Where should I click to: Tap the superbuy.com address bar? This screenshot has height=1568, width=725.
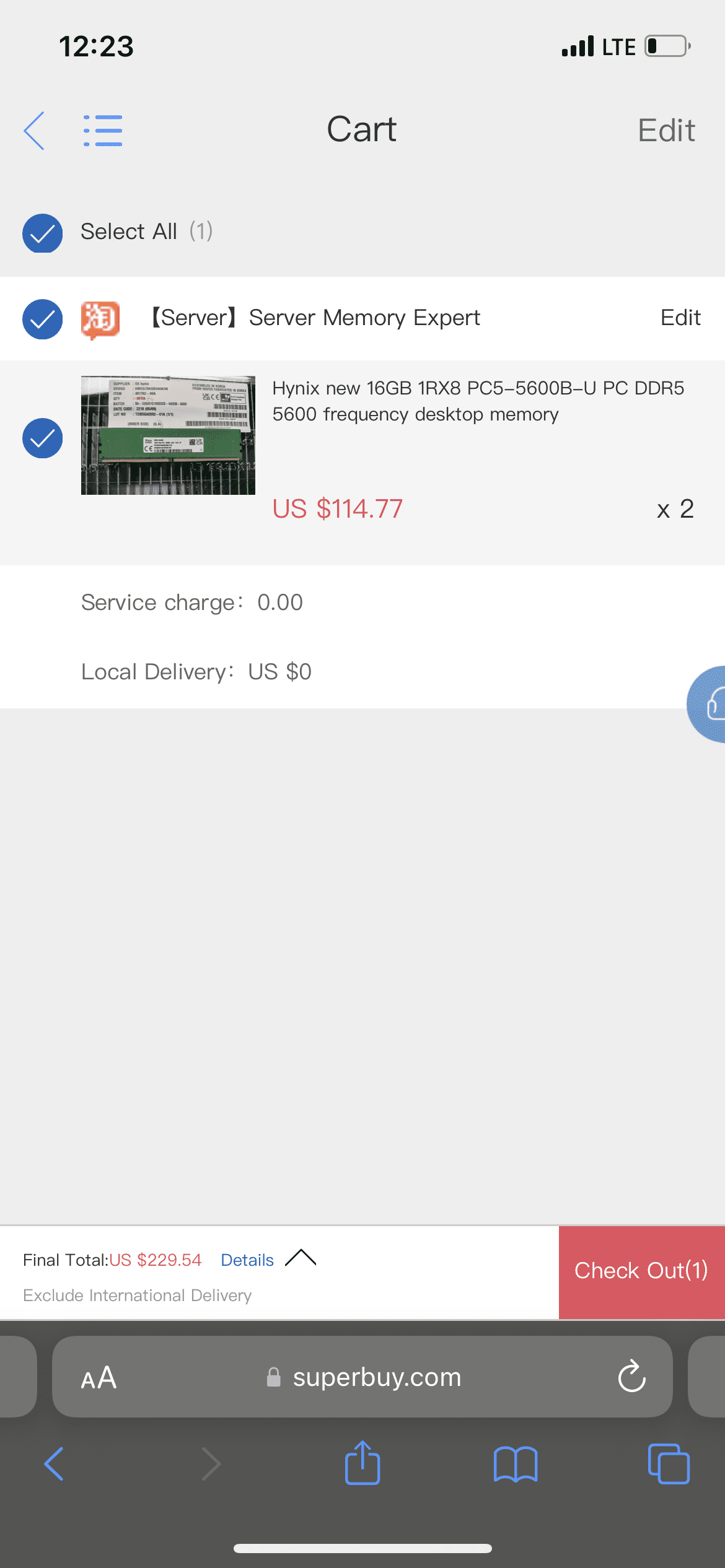pos(376,1377)
